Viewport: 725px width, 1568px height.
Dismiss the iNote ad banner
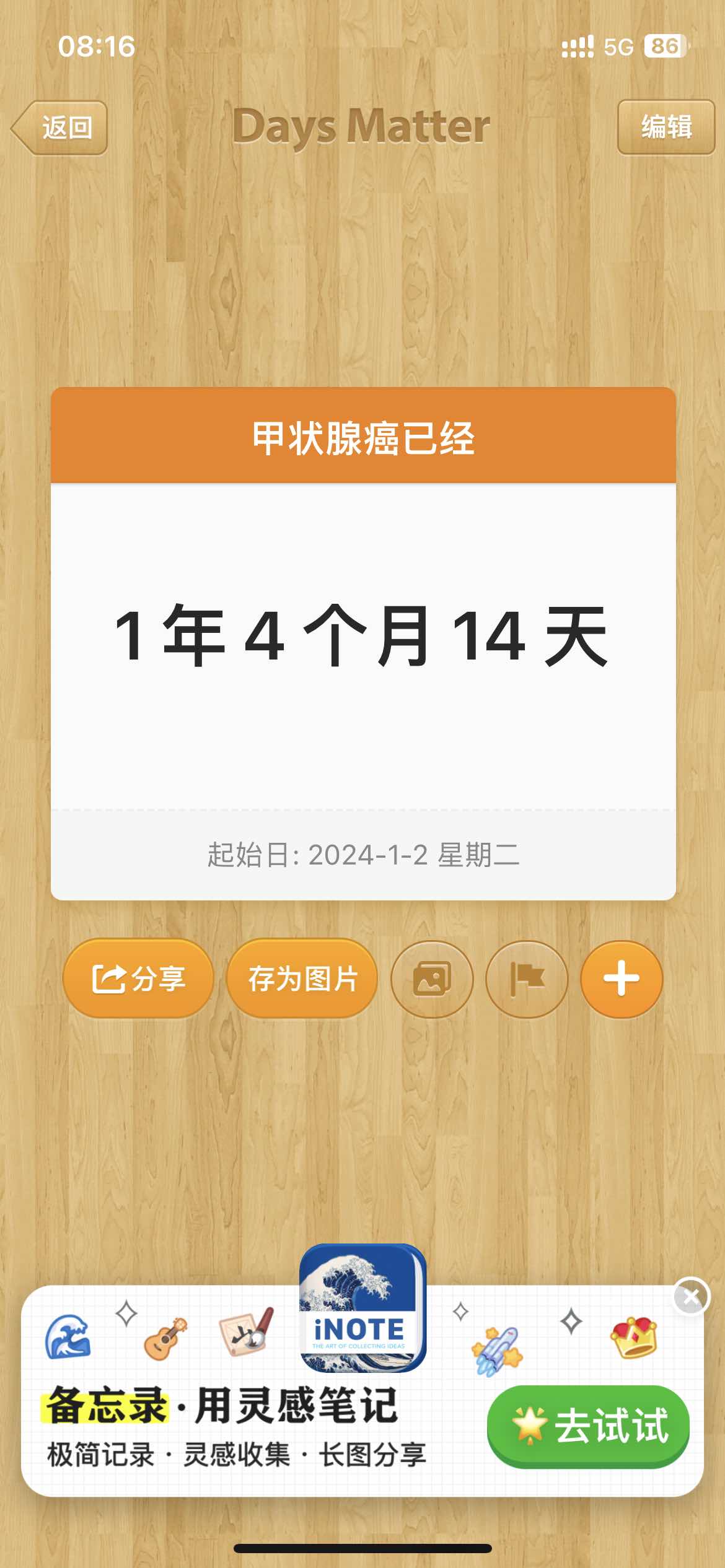coord(691,1296)
